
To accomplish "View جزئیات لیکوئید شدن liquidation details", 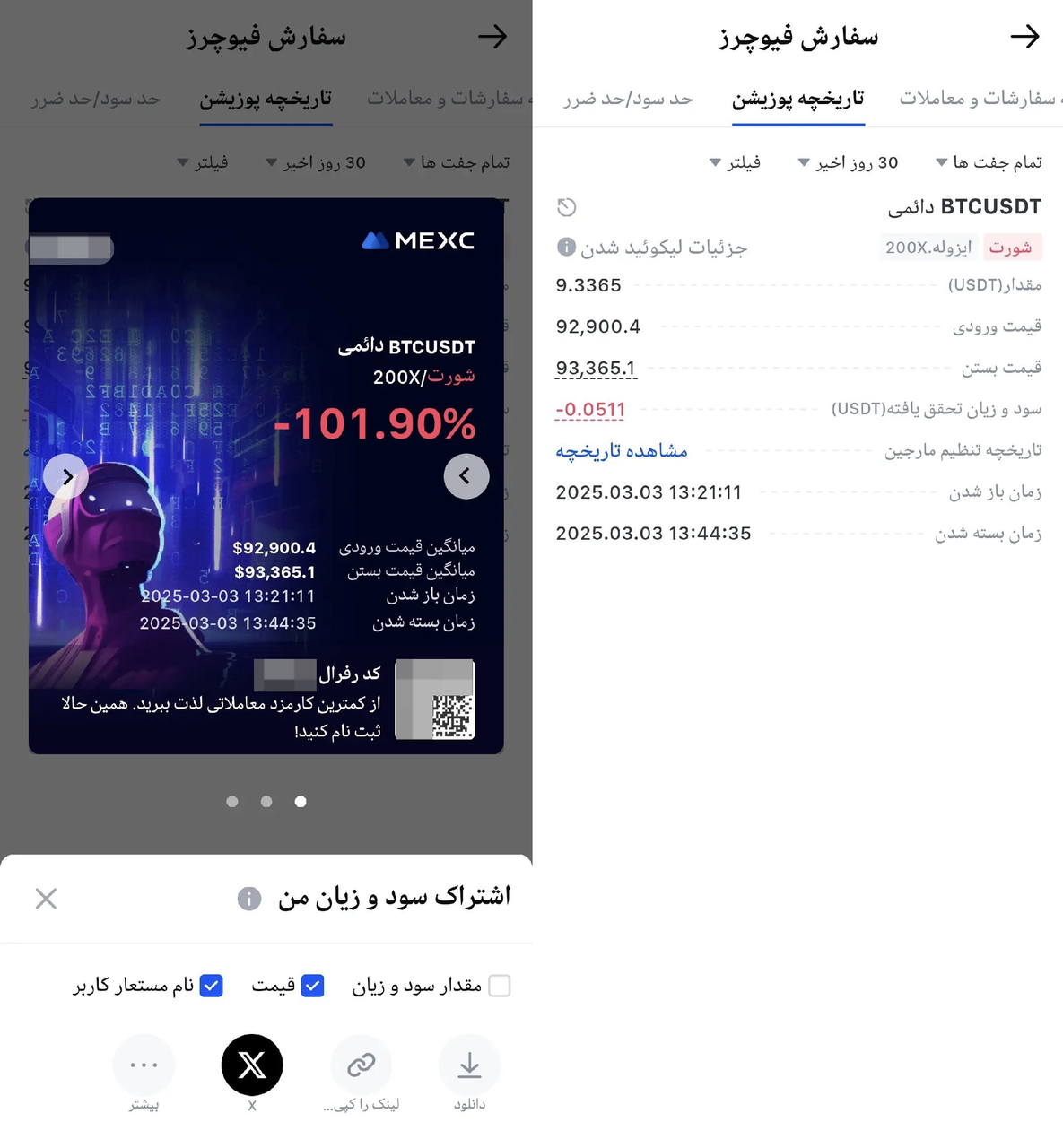I will tap(662, 248).
